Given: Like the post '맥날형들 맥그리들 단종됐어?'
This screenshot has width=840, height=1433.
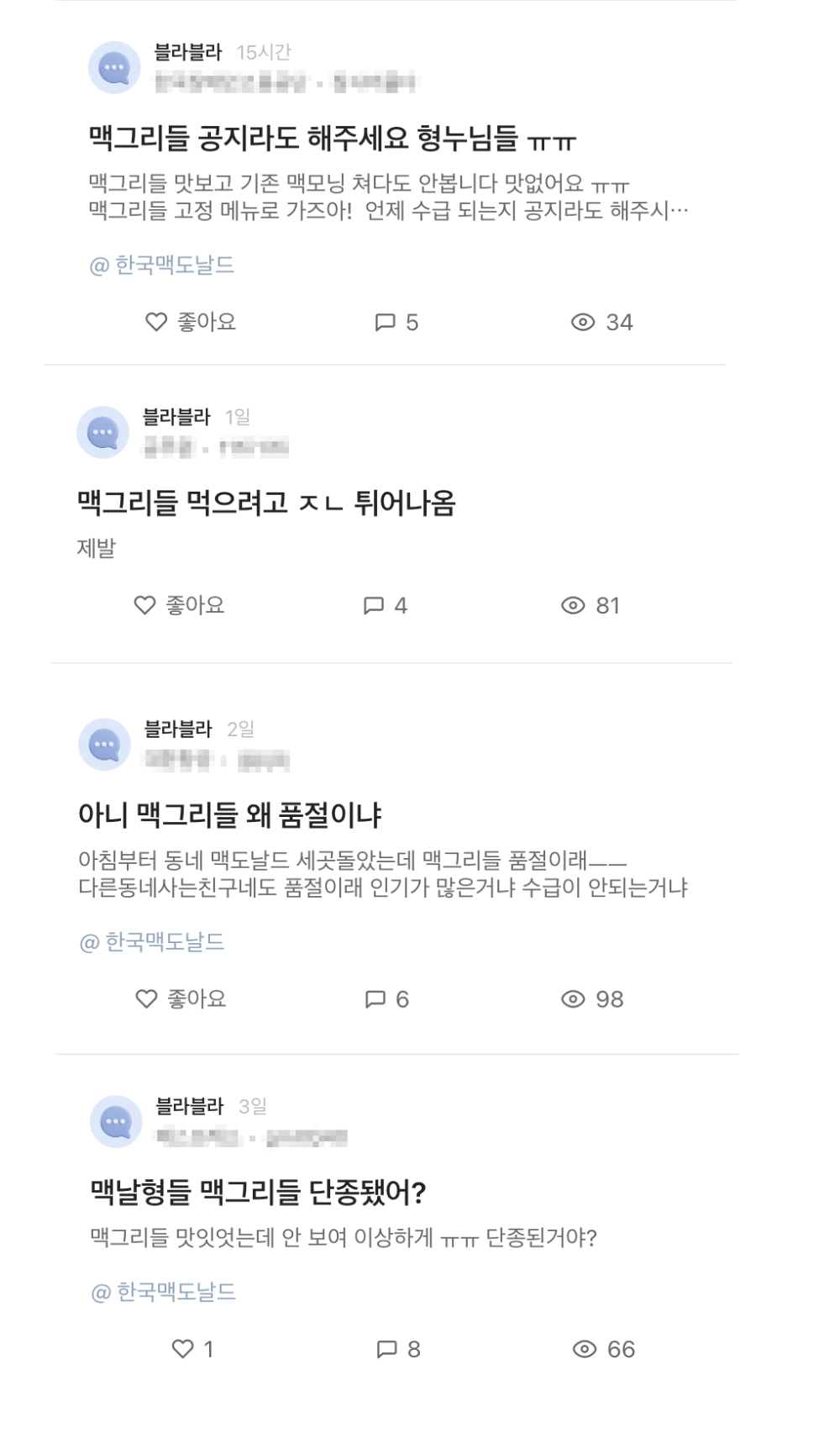Looking at the screenshot, I should point(192,1349).
